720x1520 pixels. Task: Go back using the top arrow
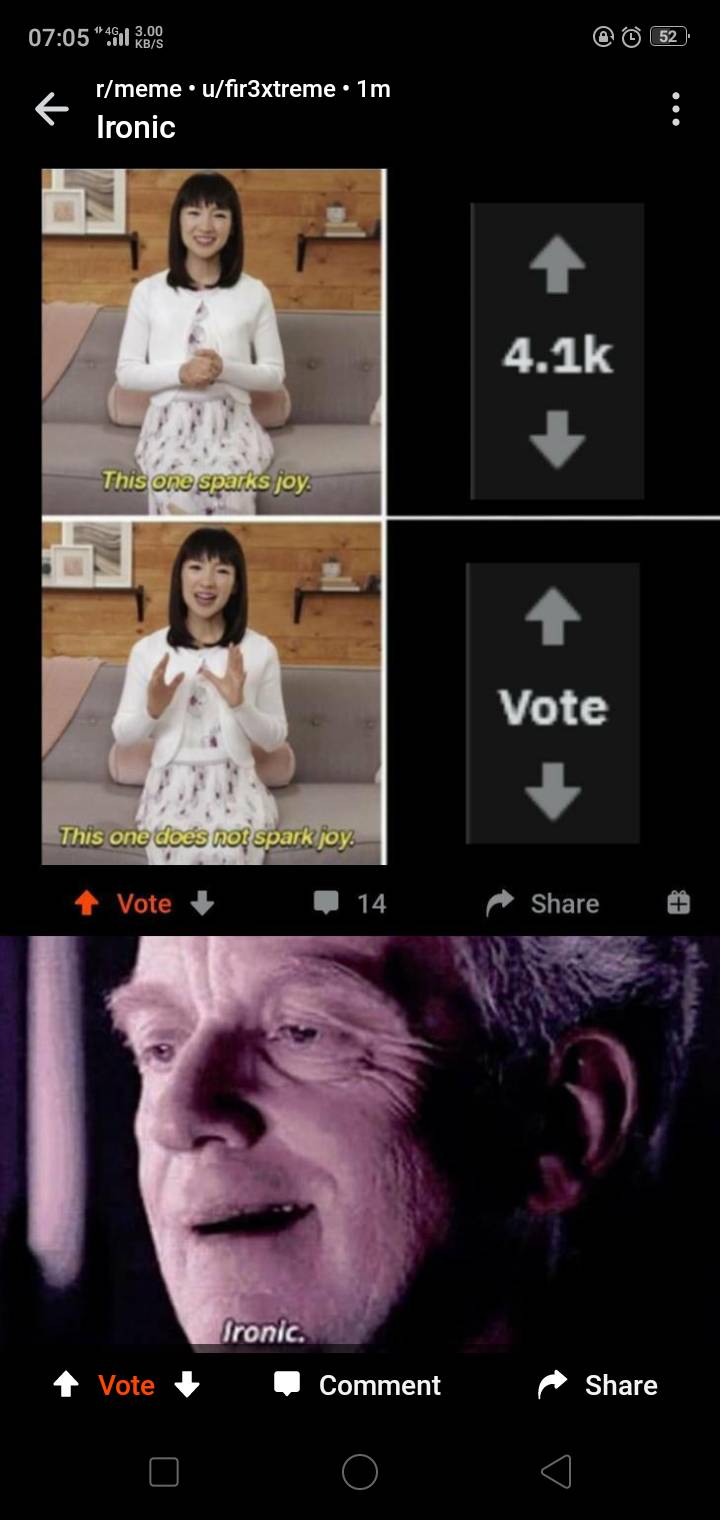pyautogui.click(x=52, y=109)
